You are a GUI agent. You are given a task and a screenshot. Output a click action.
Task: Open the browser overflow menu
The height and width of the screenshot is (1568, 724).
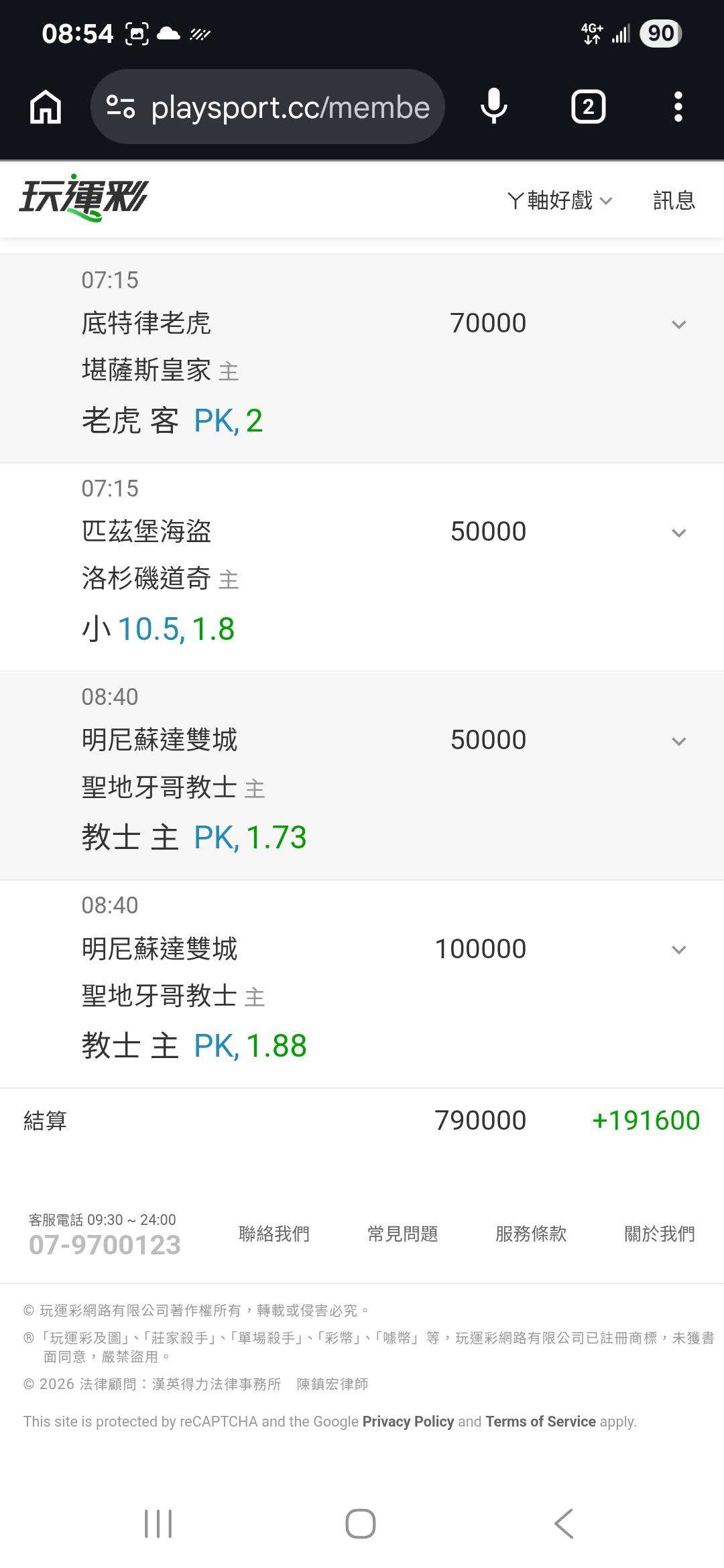678,107
